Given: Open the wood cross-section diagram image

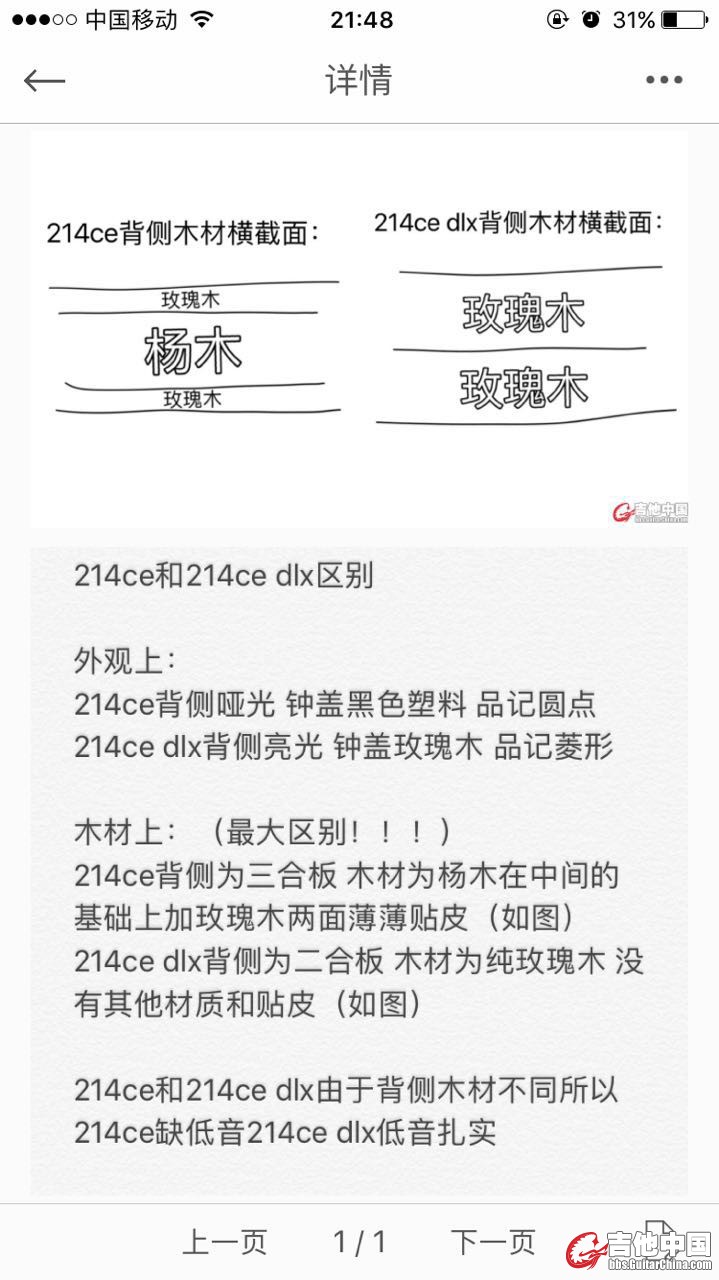Looking at the screenshot, I should click(x=359, y=330).
